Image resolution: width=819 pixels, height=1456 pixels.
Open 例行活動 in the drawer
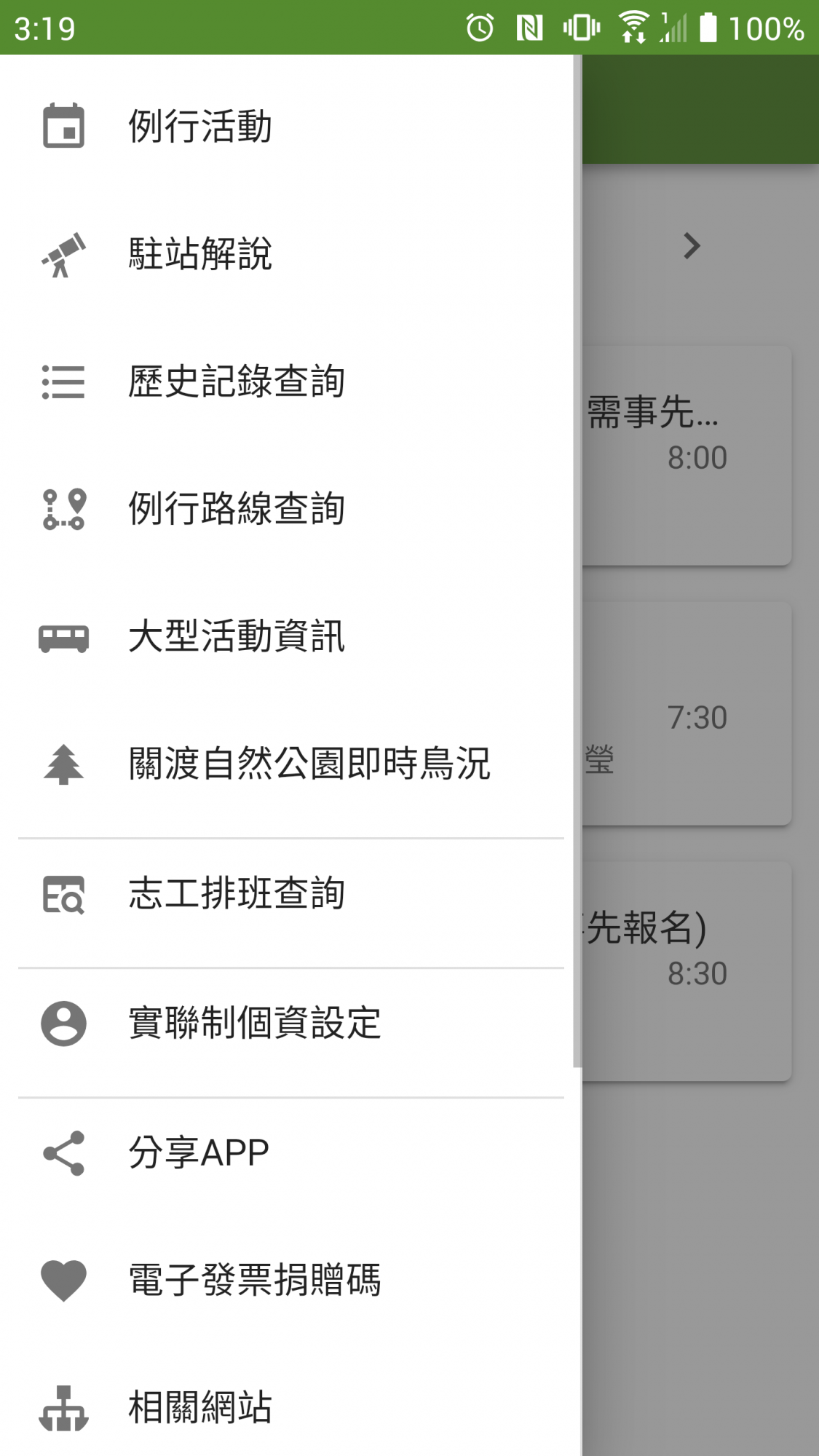(x=287, y=127)
